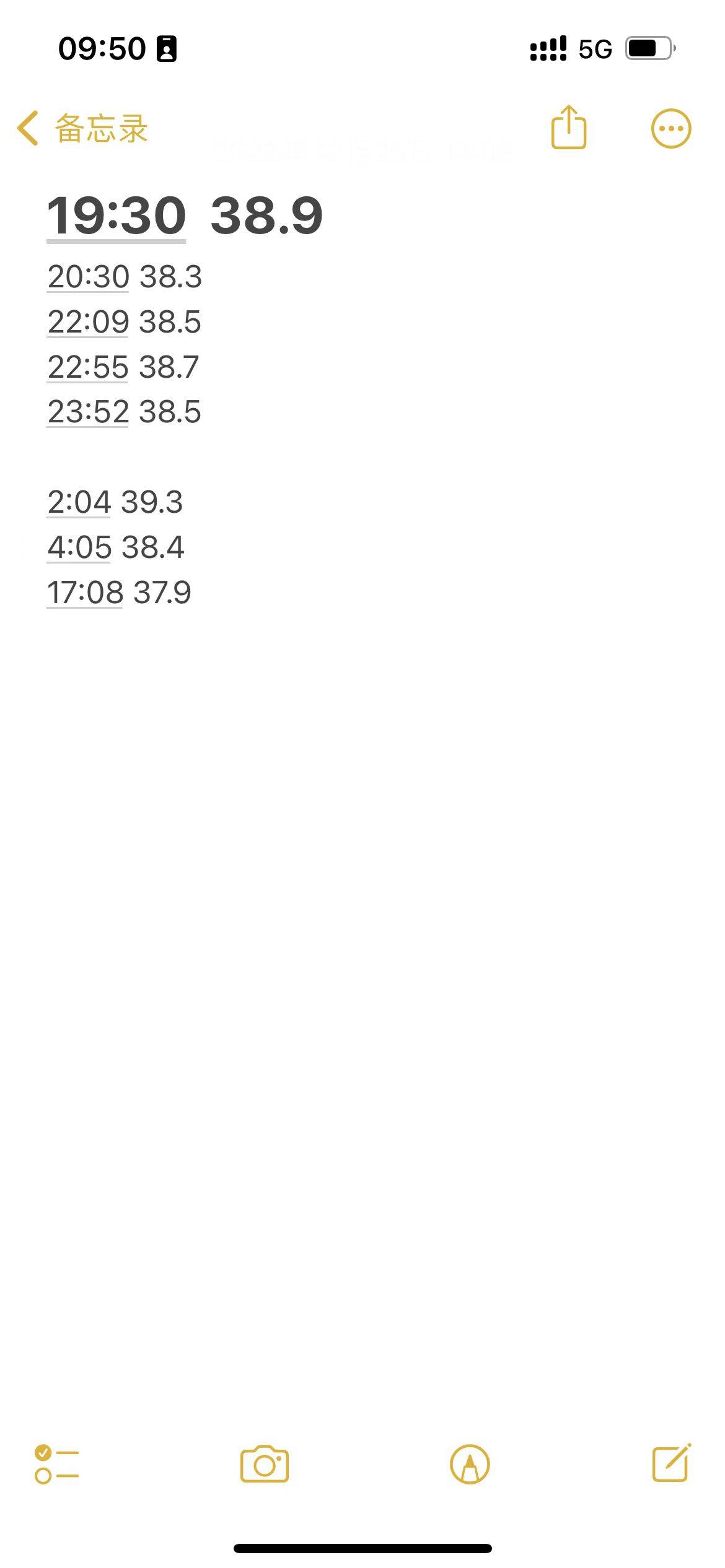Open the camera attachment options

[x=265, y=1464]
